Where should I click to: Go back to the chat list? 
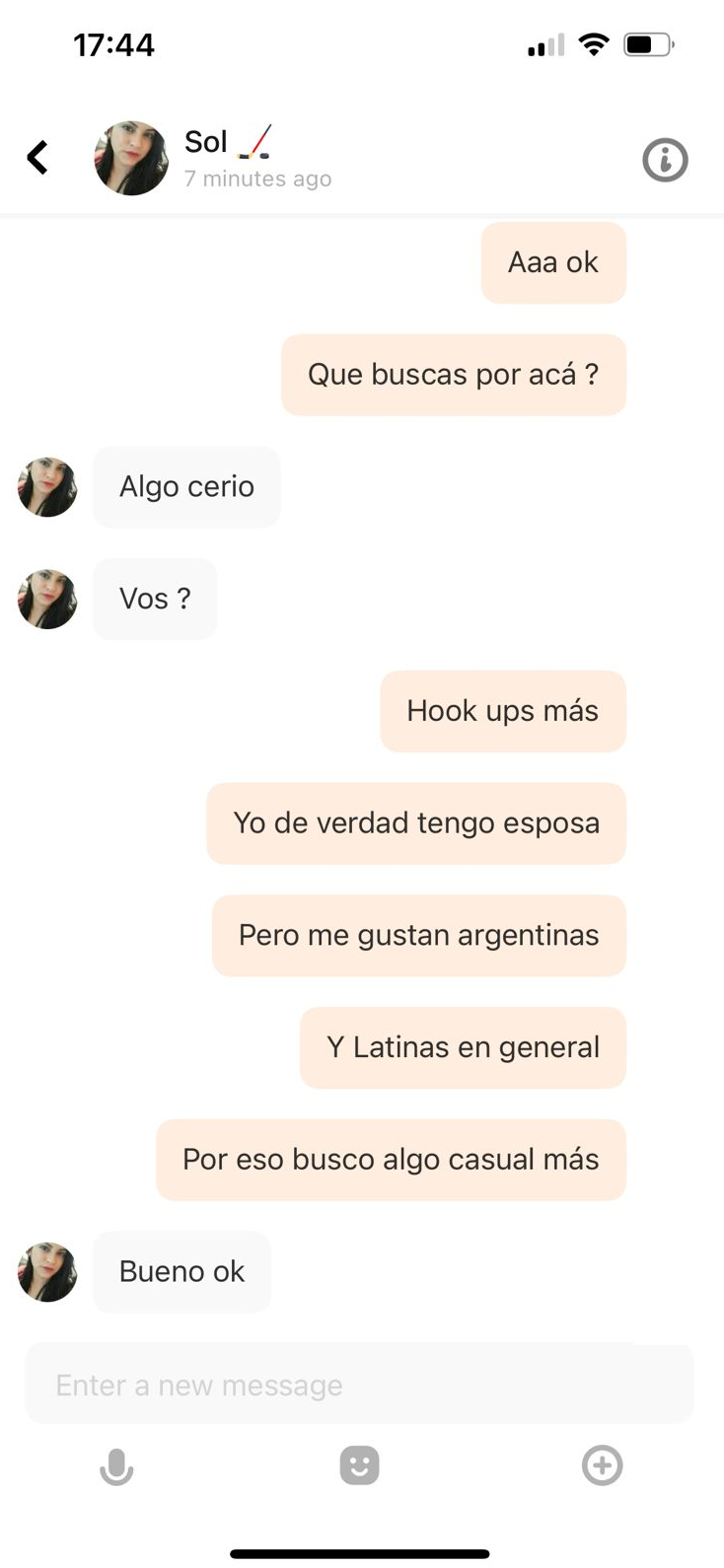tap(37, 158)
